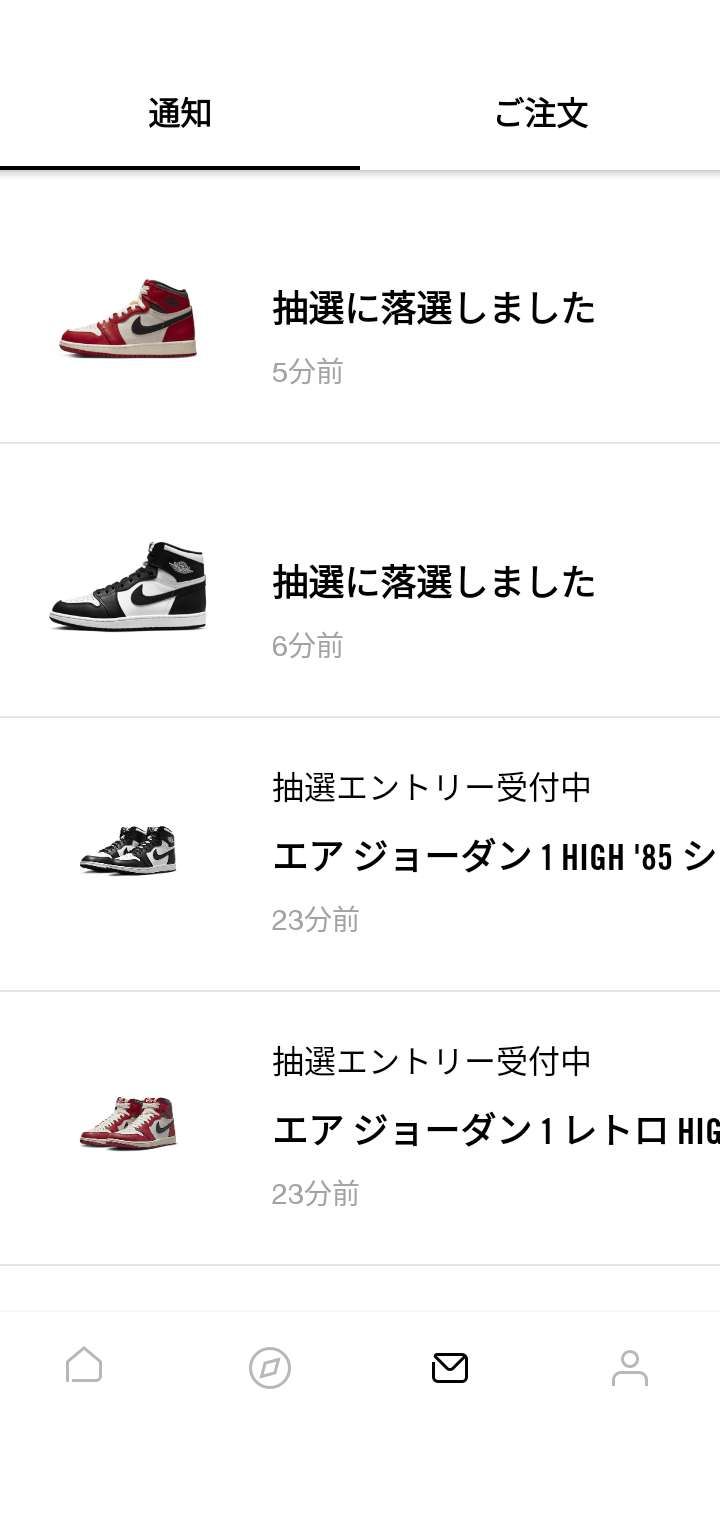
Task: Open the discover compass tab
Action: click(x=269, y=1367)
